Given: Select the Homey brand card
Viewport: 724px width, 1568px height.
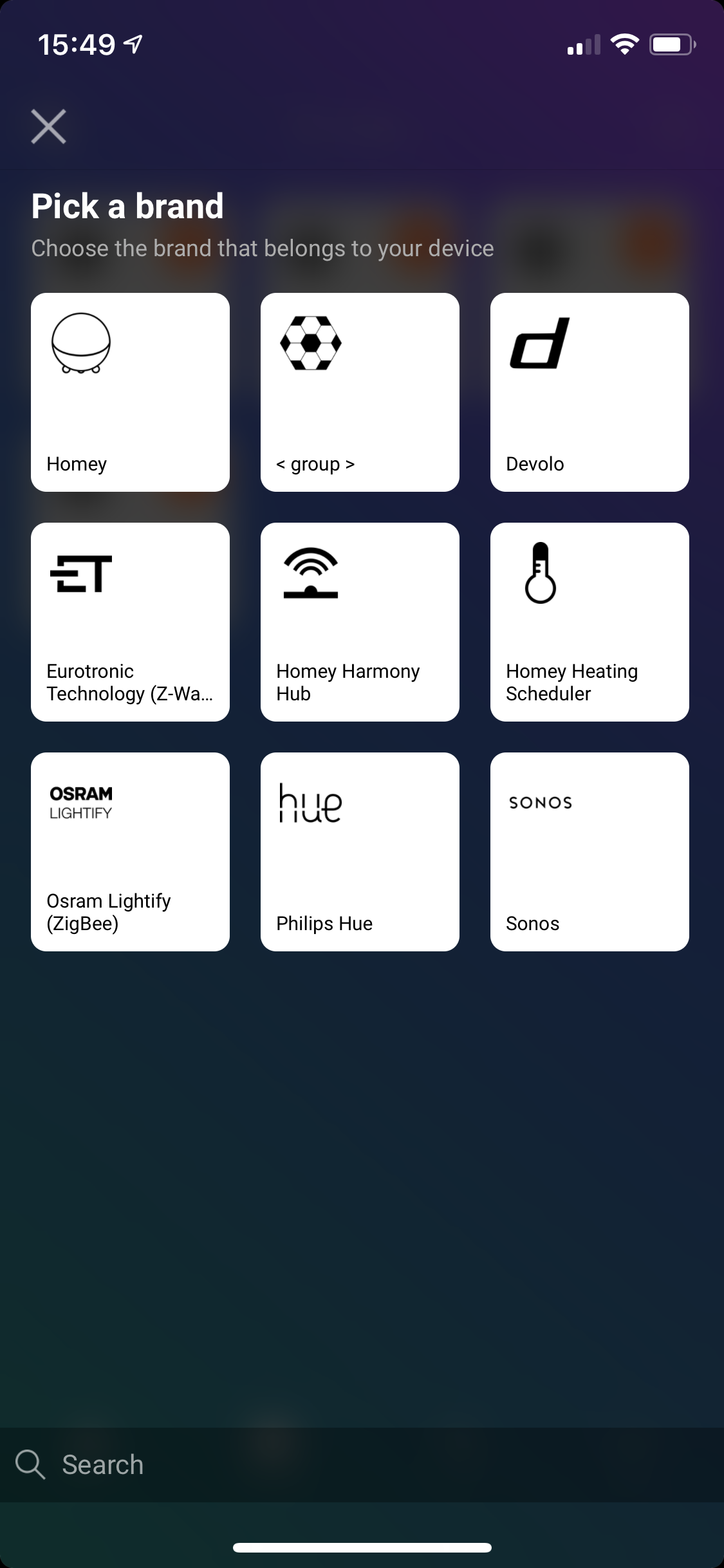Looking at the screenshot, I should 130,392.
